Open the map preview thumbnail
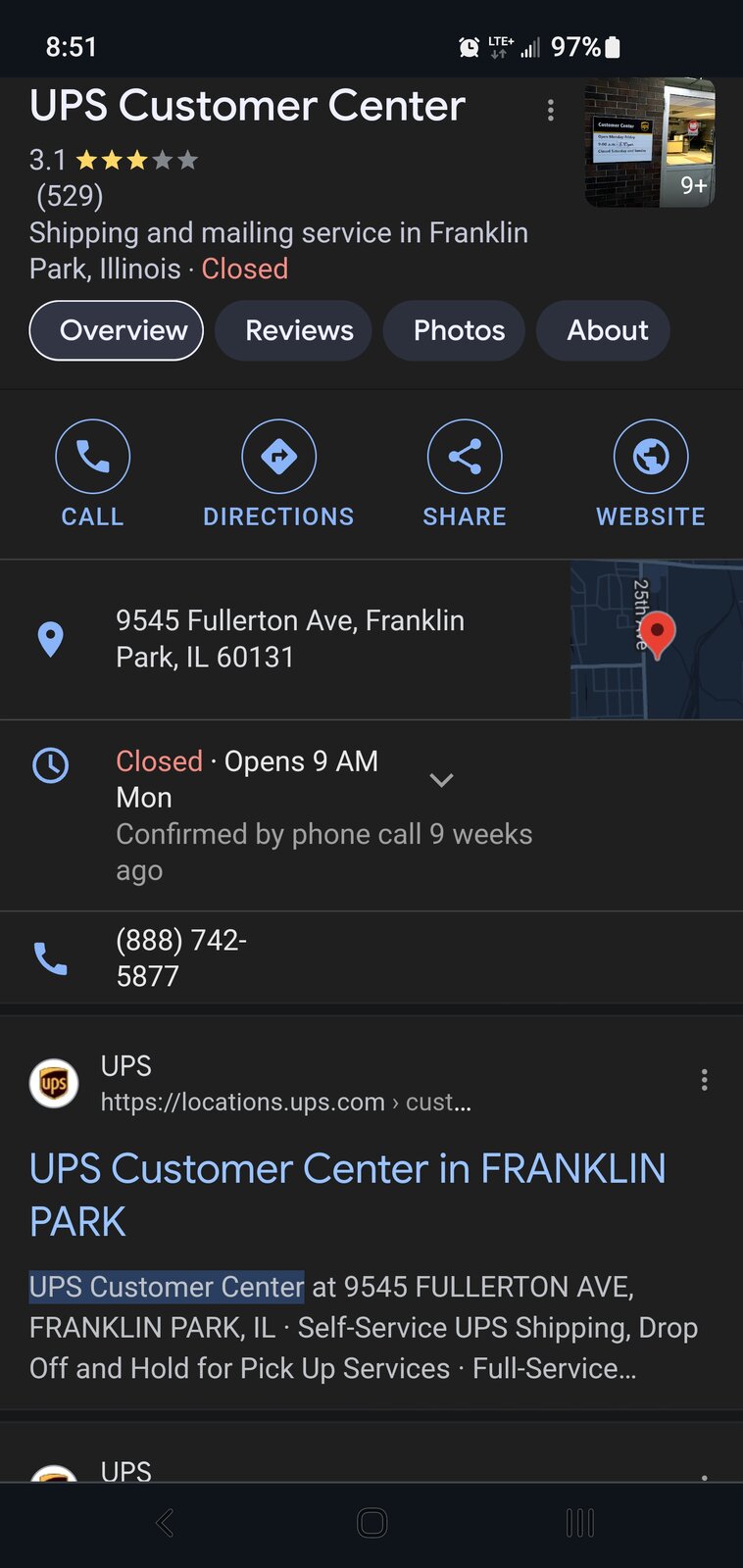The image size is (743, 1568). 657,640
